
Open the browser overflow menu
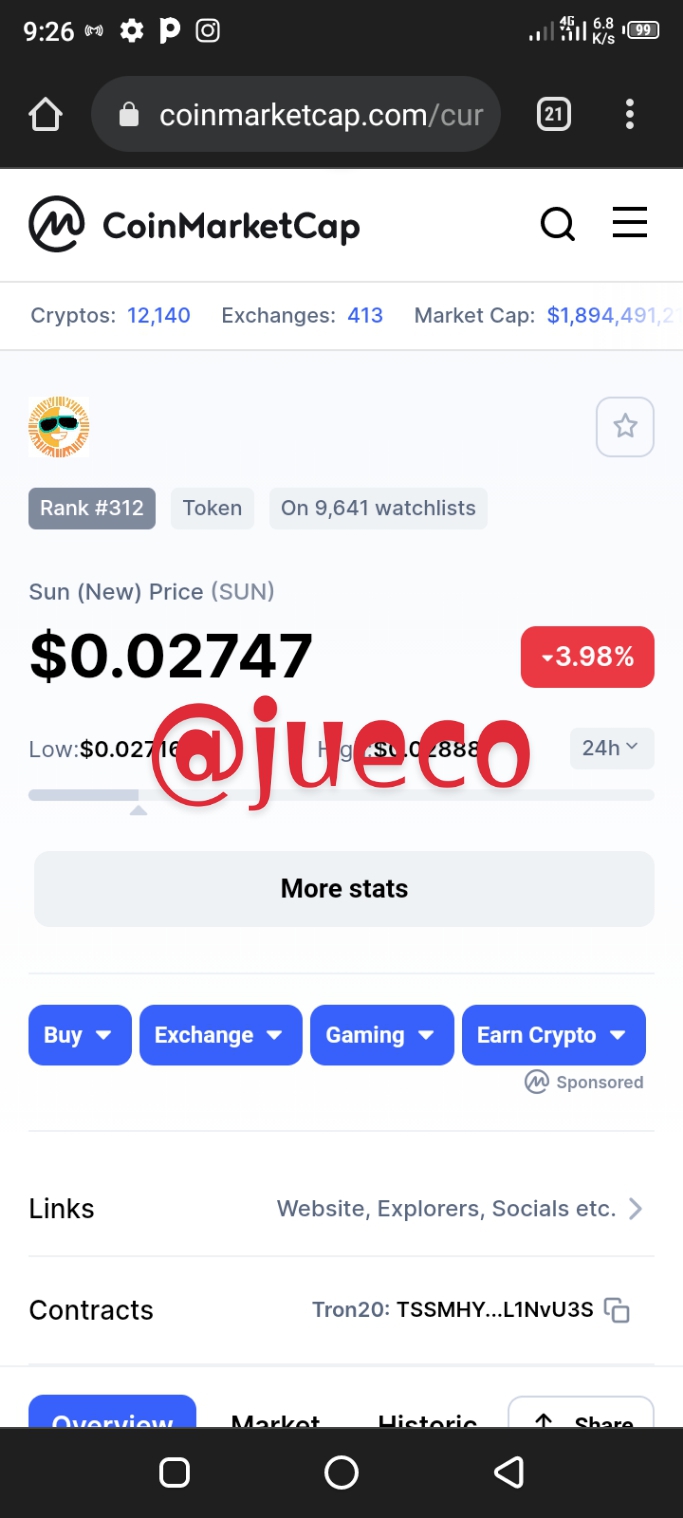point(630,114)
